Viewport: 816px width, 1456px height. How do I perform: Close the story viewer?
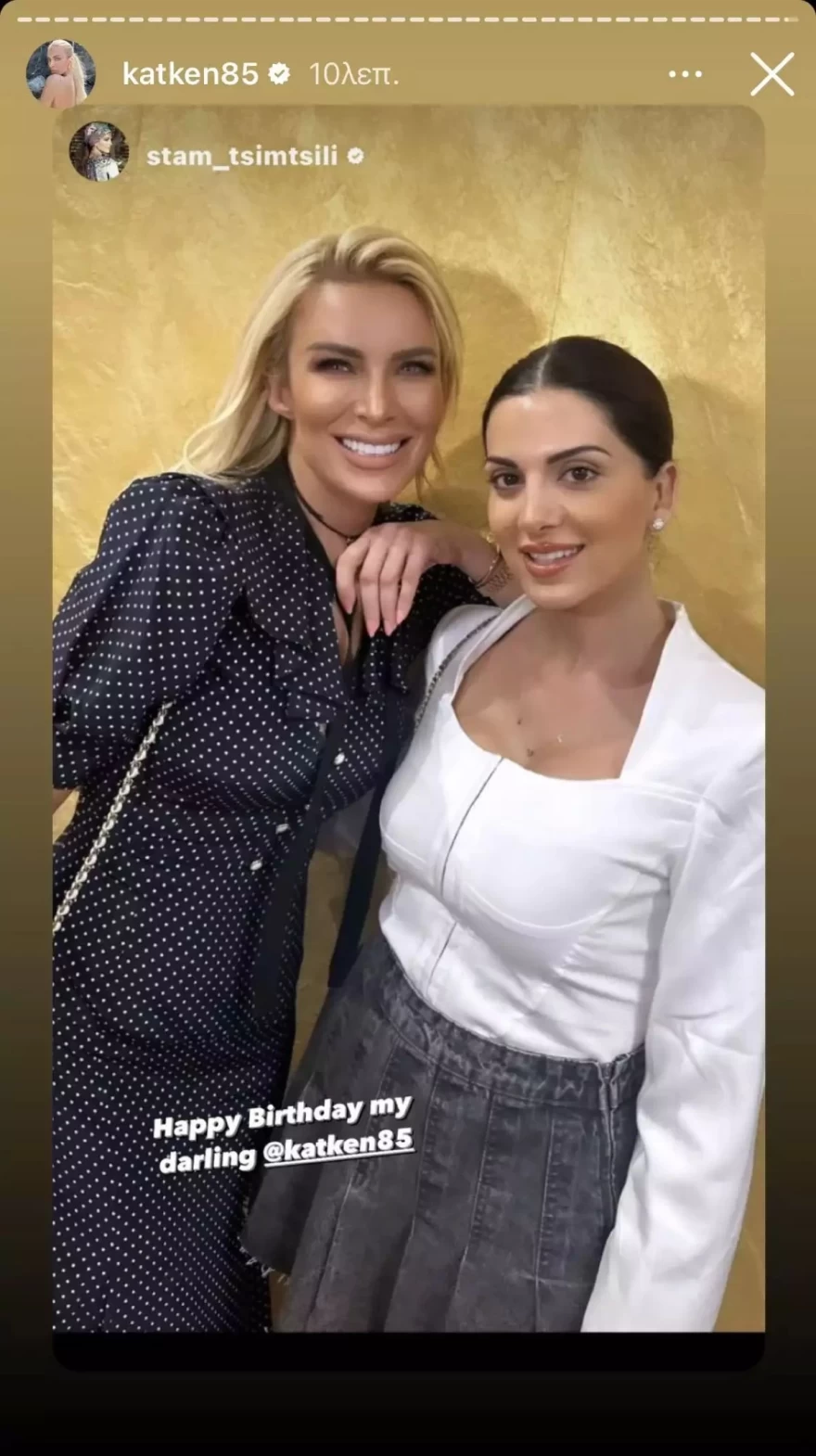[771, 74]
